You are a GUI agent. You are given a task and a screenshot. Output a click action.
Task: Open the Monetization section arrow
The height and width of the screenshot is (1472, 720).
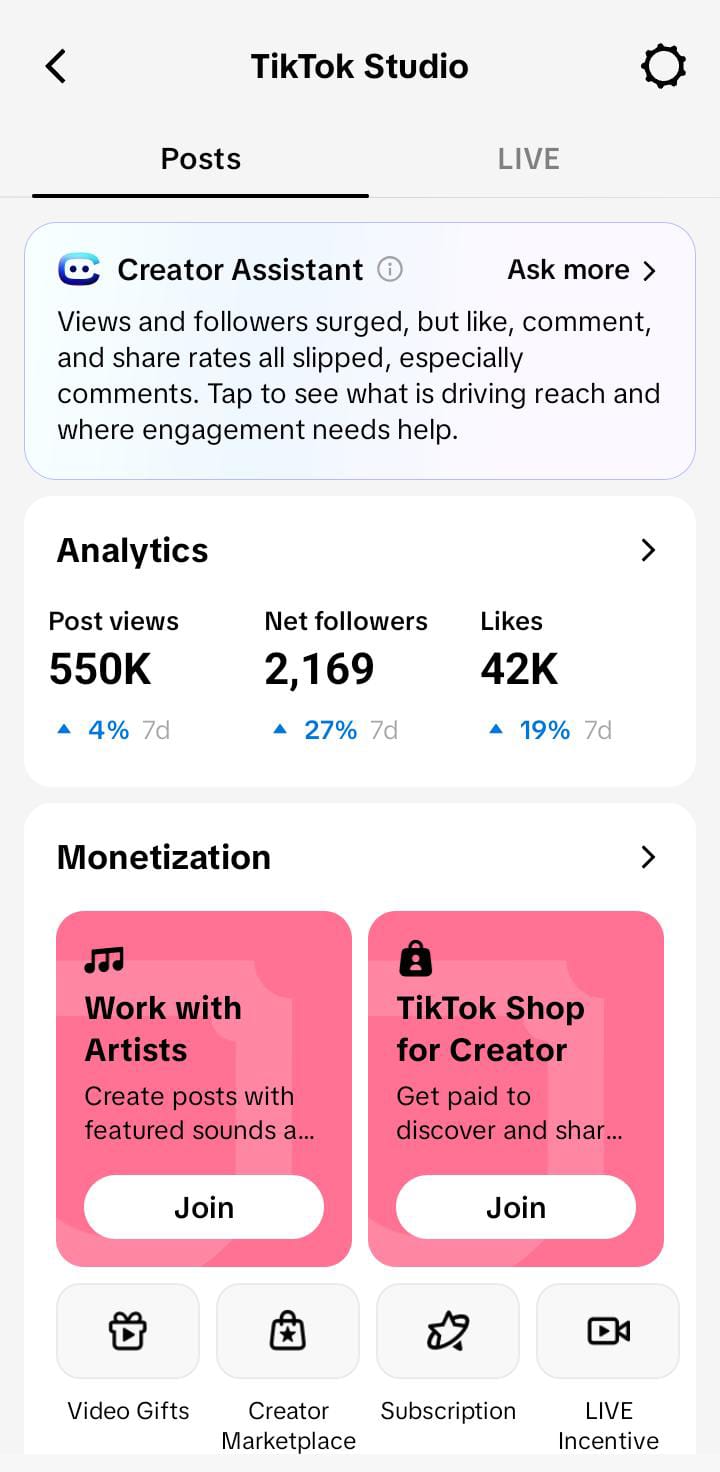click(x=648, y=857)
